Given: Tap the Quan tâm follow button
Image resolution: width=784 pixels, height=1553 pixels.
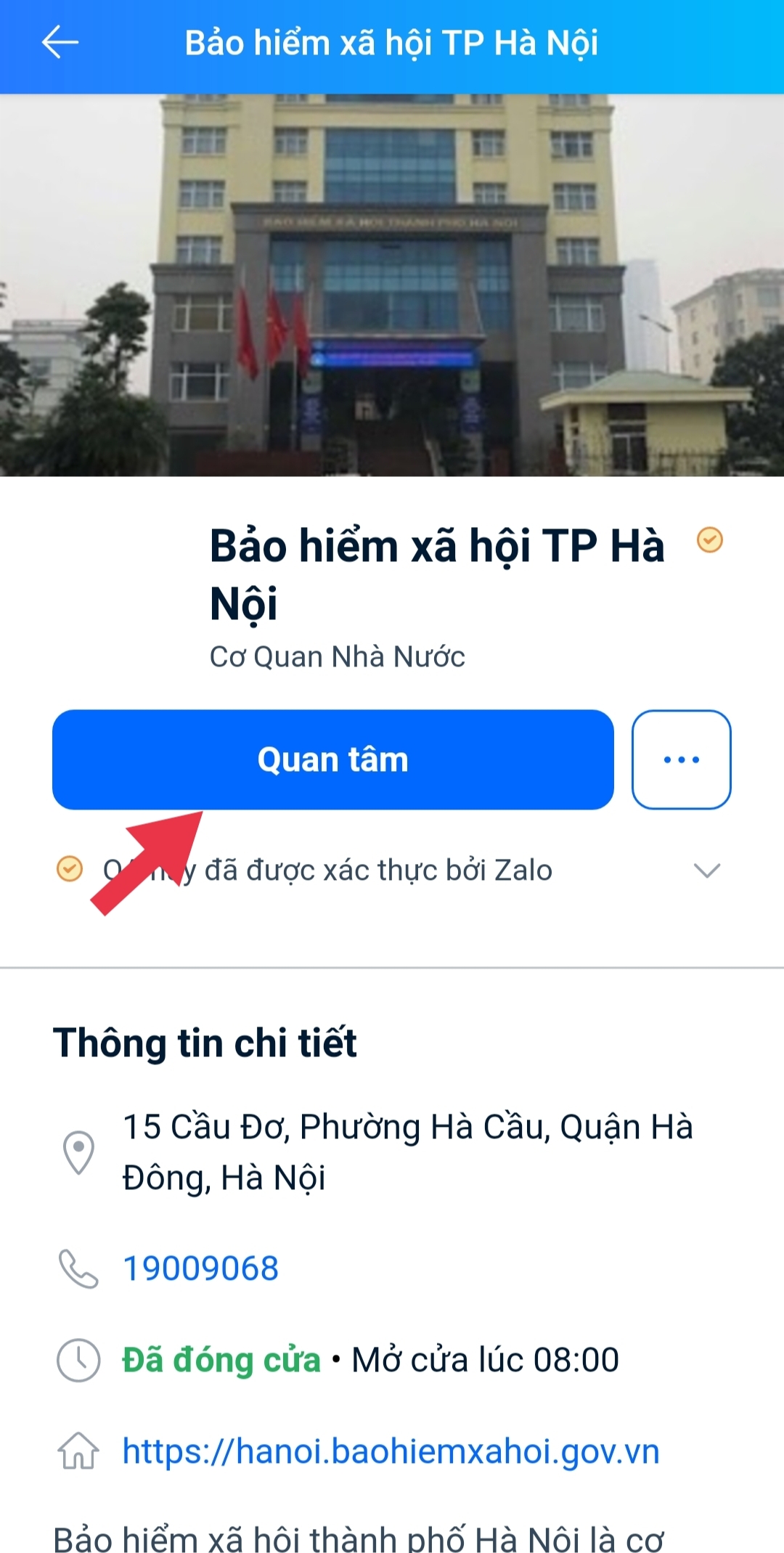Looking at the screenshot, I should (x=332, y=759).
